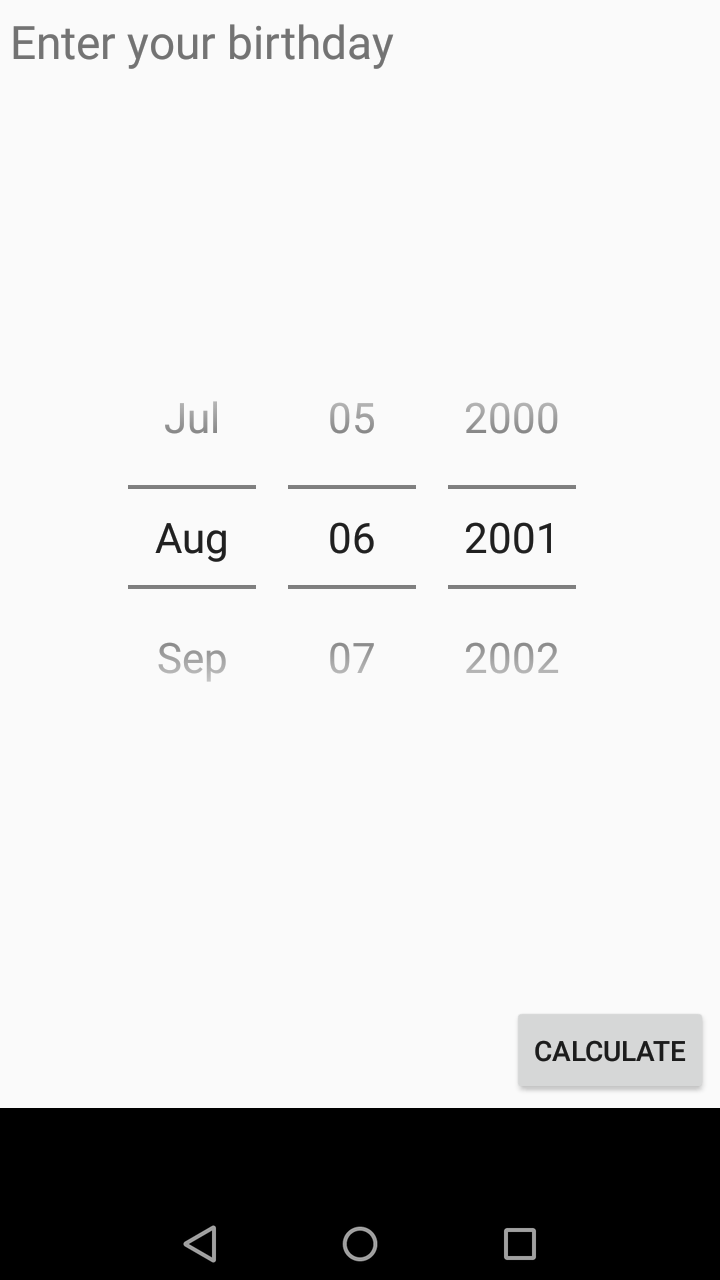
Task: Choose day 05 in the day picker
Action: [352, 418]
